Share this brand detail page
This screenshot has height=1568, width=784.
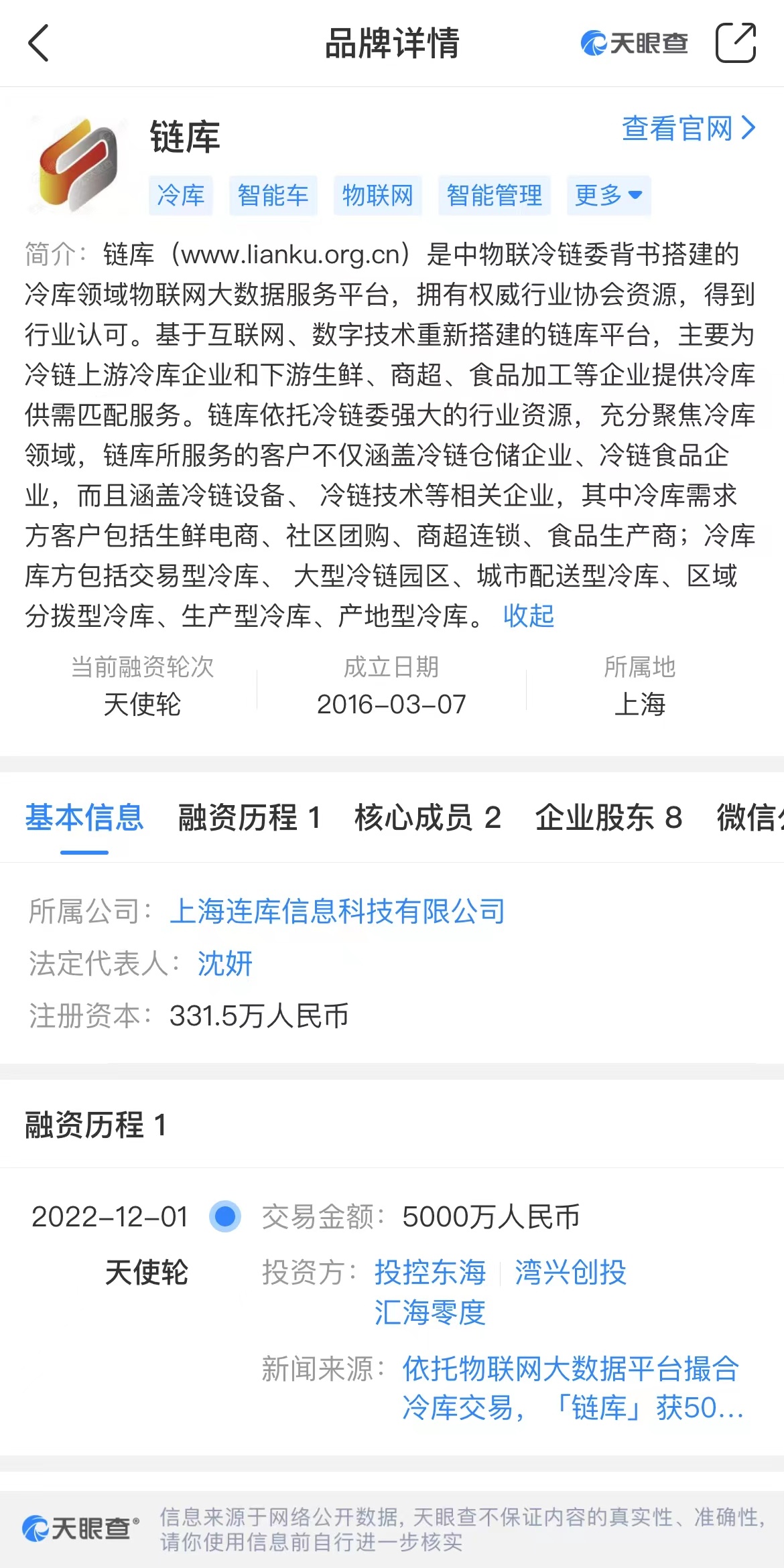coord(735,44)
